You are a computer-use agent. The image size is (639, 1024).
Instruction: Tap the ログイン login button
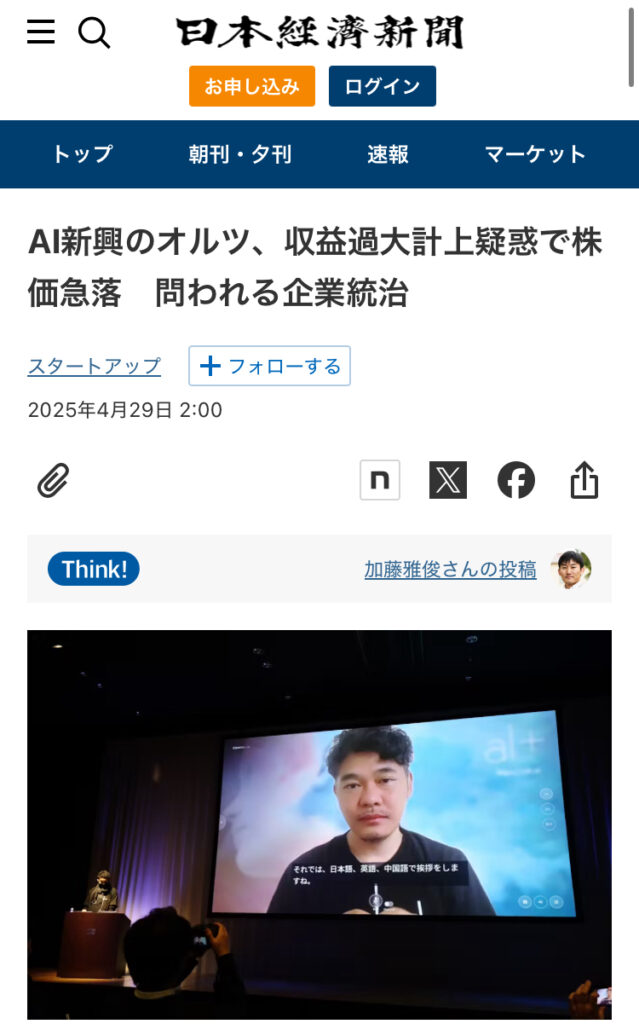pyautogui.click(x=382, y=86)
